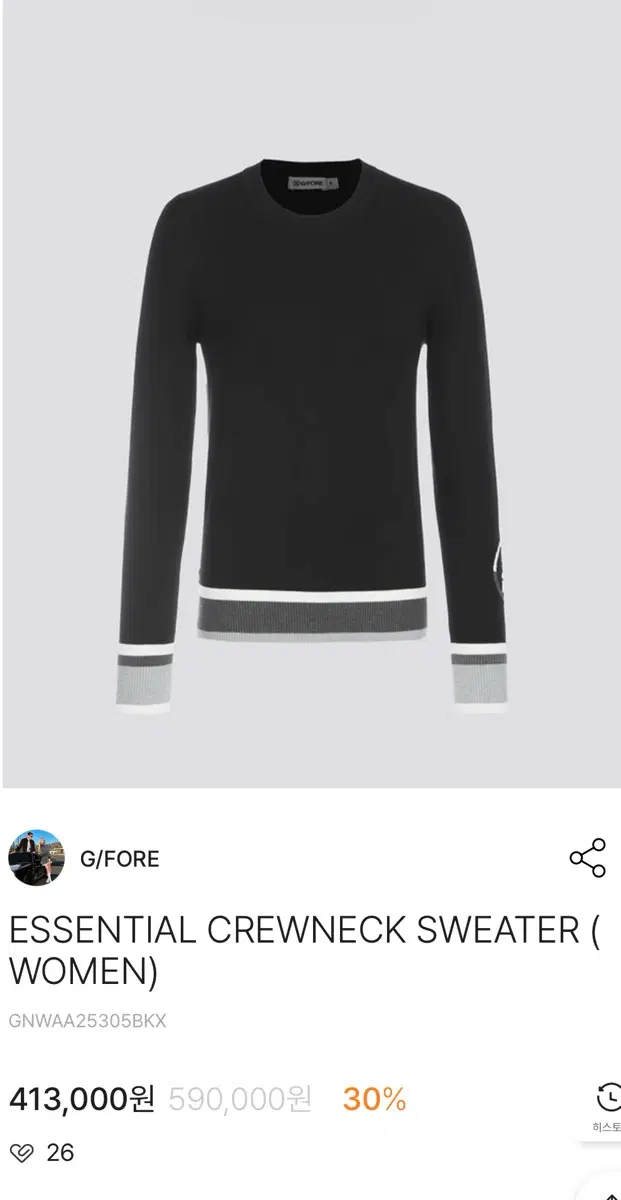Viewport: 621px width, 1200px height.
Task: Share this sweater listing
Action: [x=587, y=858]
